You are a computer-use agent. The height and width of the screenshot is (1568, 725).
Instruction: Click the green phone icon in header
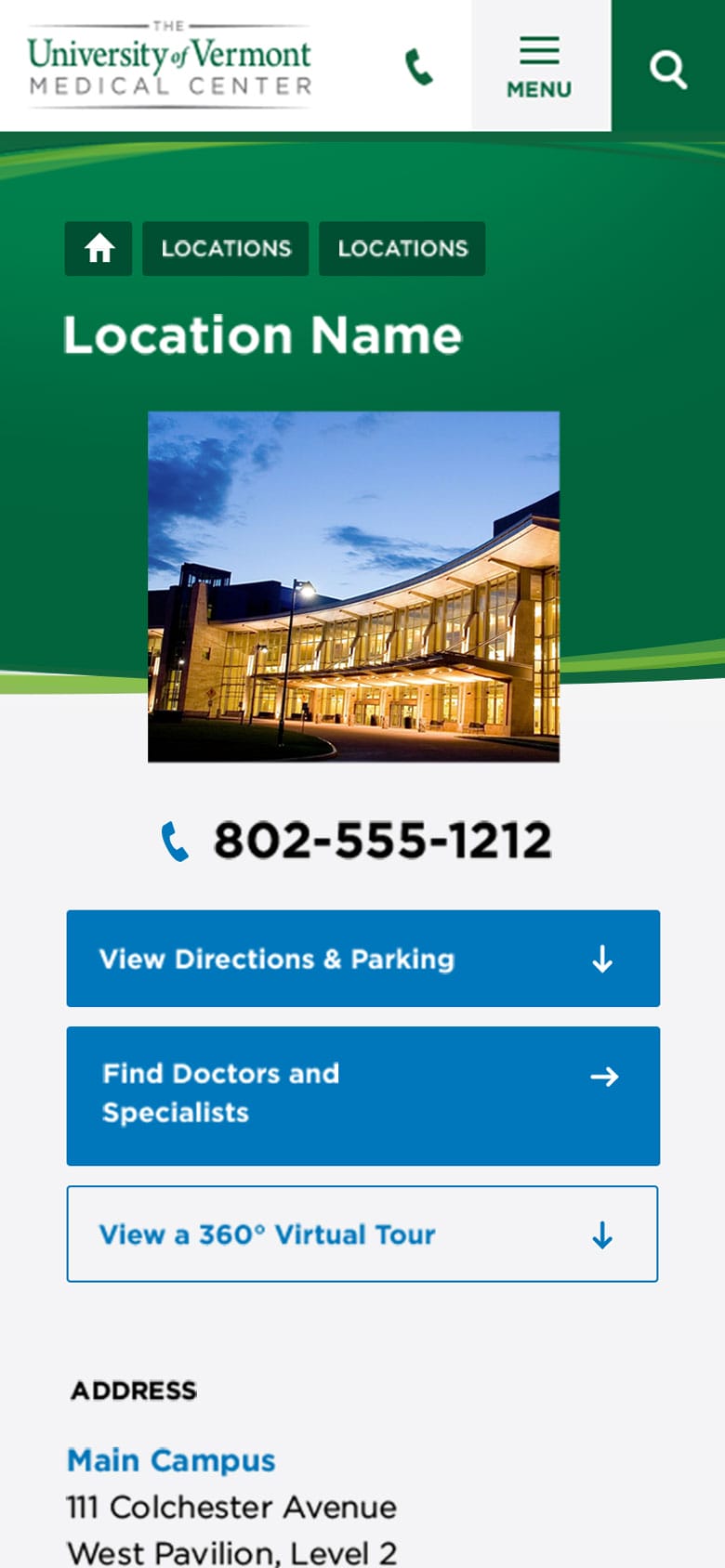(x=417, y=65)
